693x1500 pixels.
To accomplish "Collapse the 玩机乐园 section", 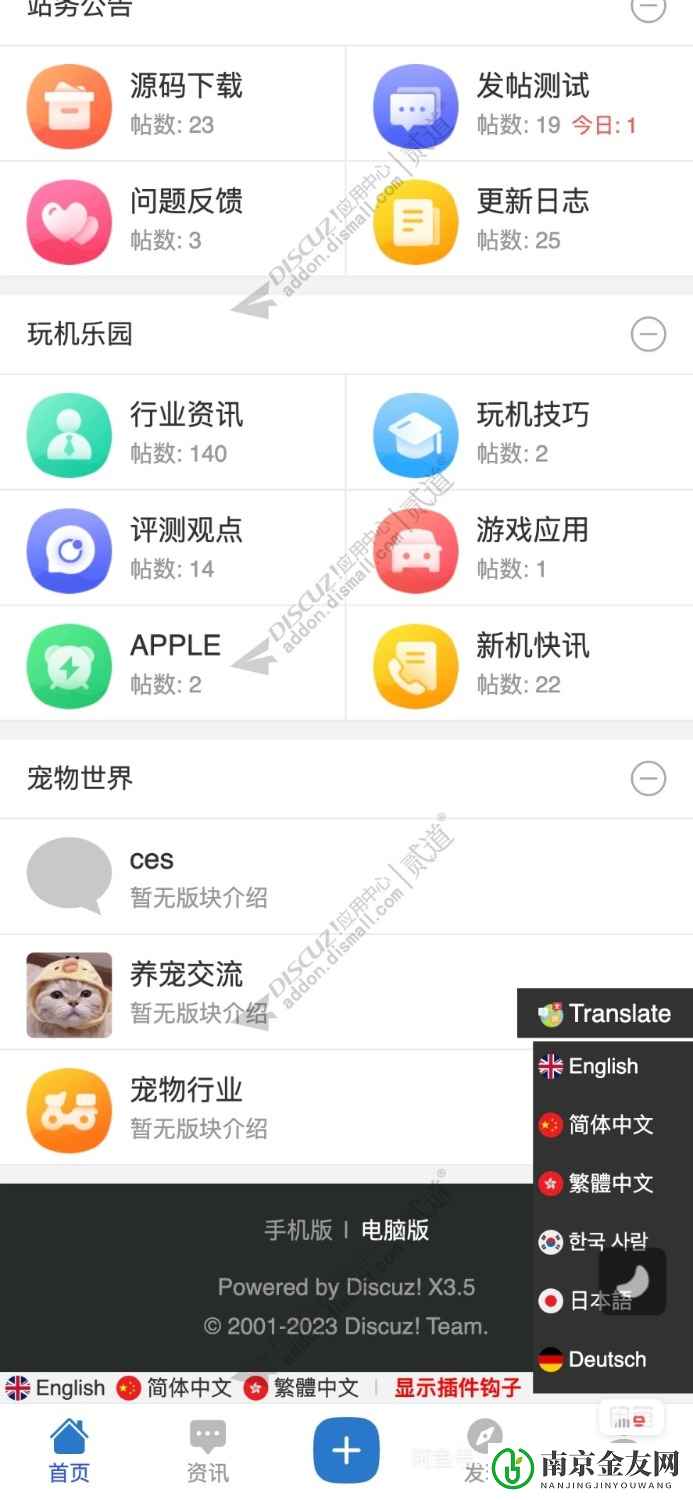I will point(648,334).
